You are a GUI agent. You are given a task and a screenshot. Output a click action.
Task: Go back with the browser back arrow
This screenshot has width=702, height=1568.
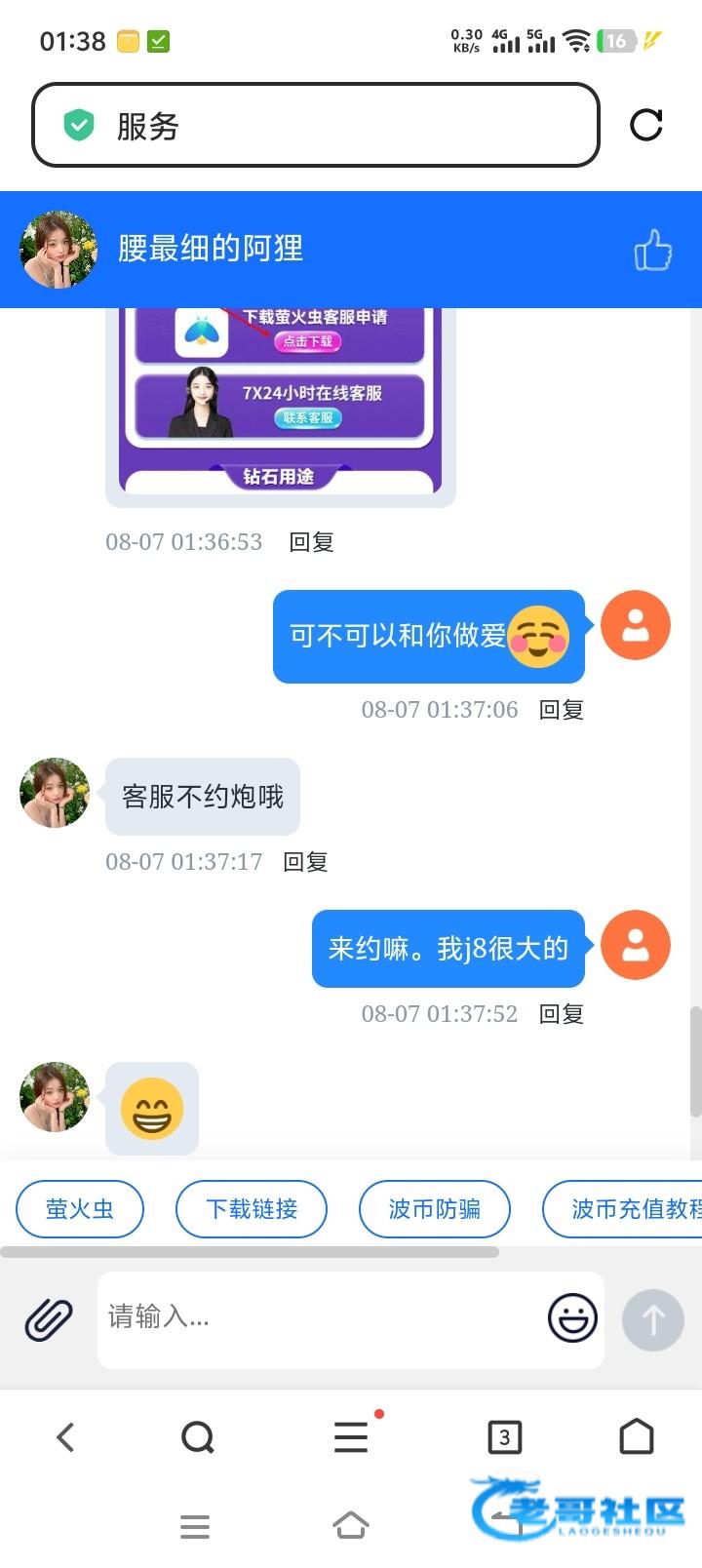(x=65, y=1436)
